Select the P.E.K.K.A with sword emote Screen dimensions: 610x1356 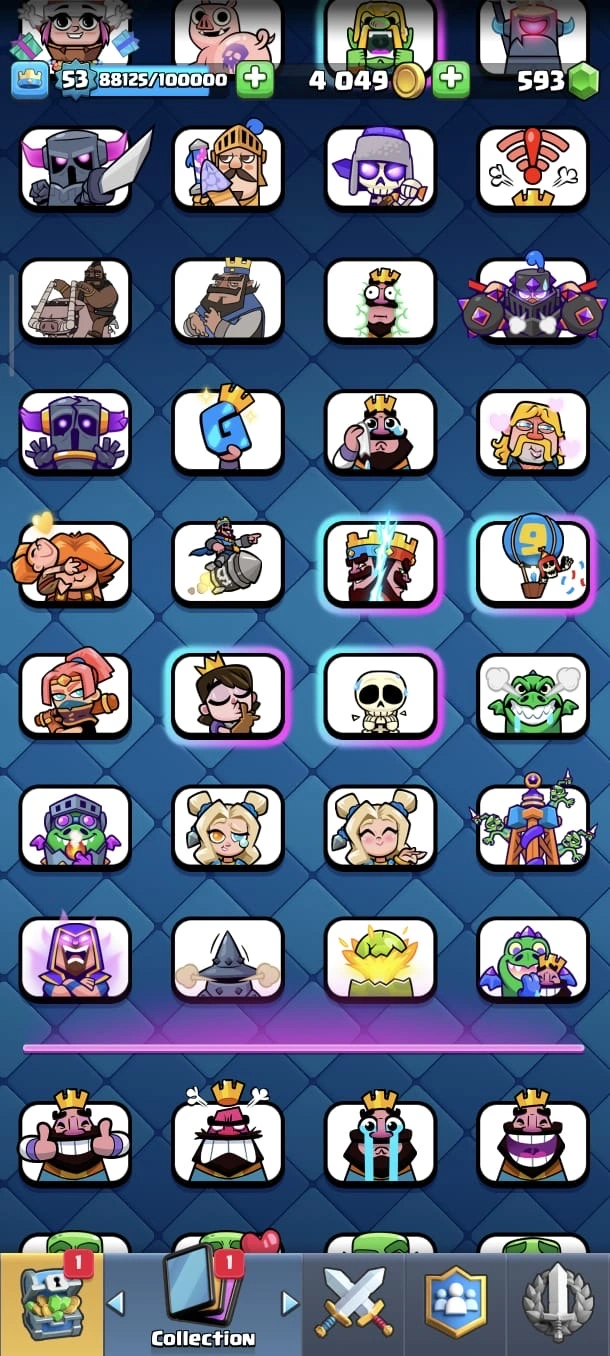click(75, 167)
